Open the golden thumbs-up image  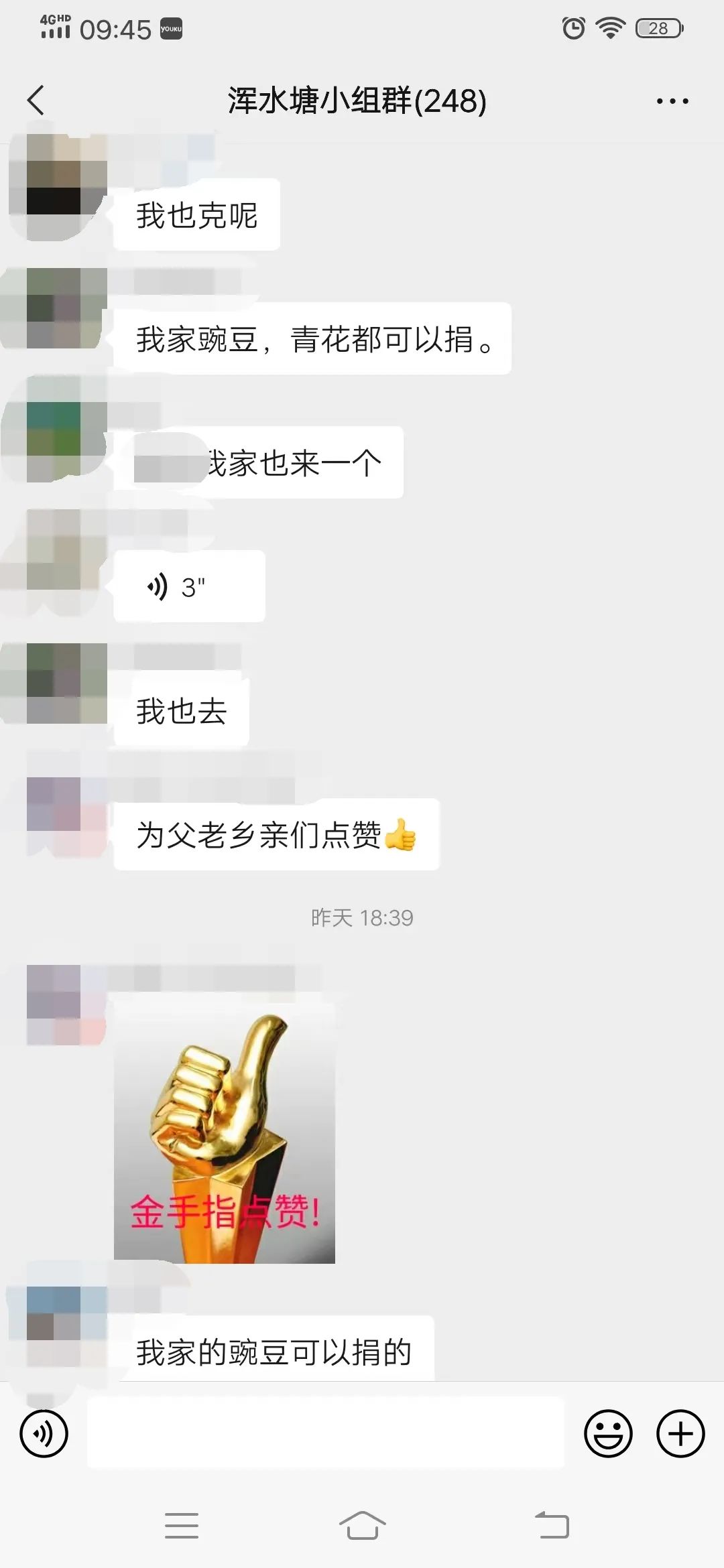tap(225, 1133)
